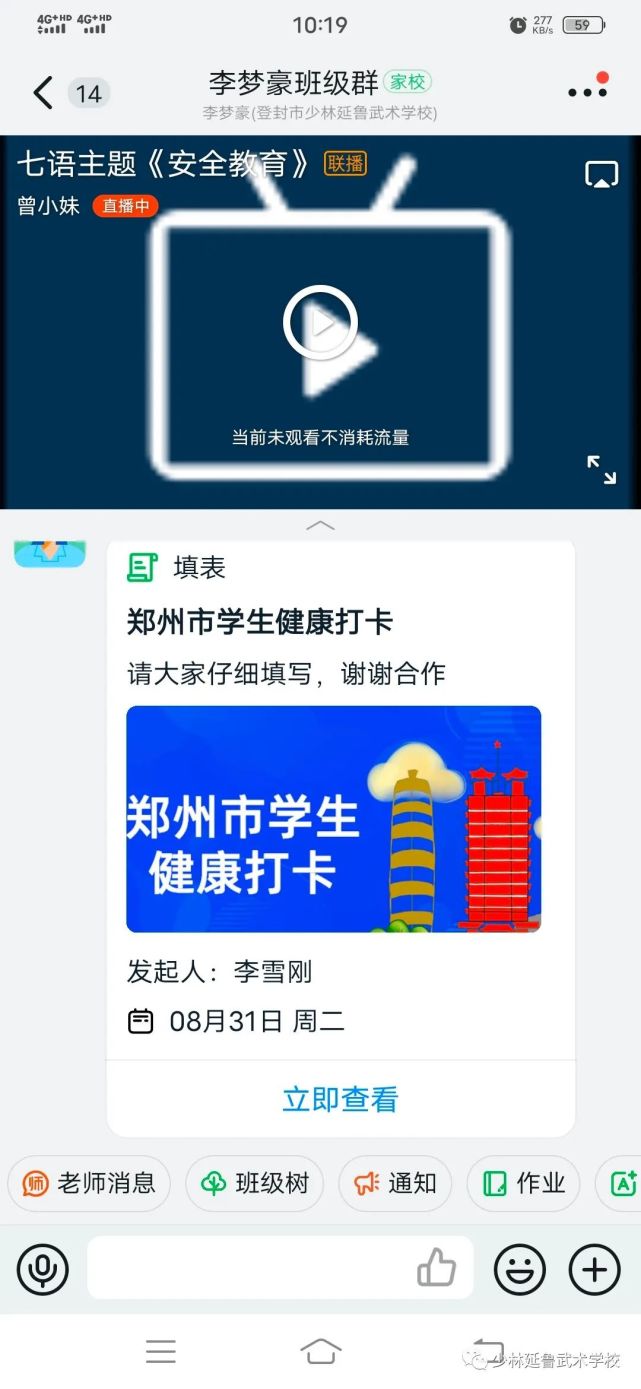
Task: Open the 老师消息 chip
Action: 89,1184
